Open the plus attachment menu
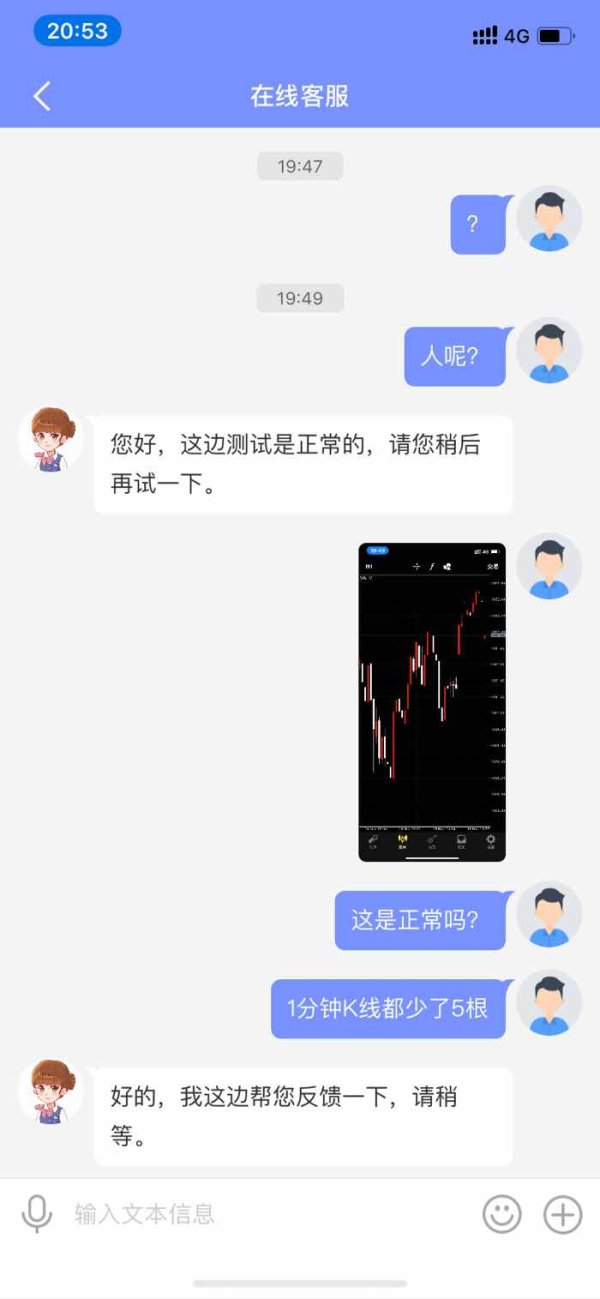 (x=563, y=1215)
